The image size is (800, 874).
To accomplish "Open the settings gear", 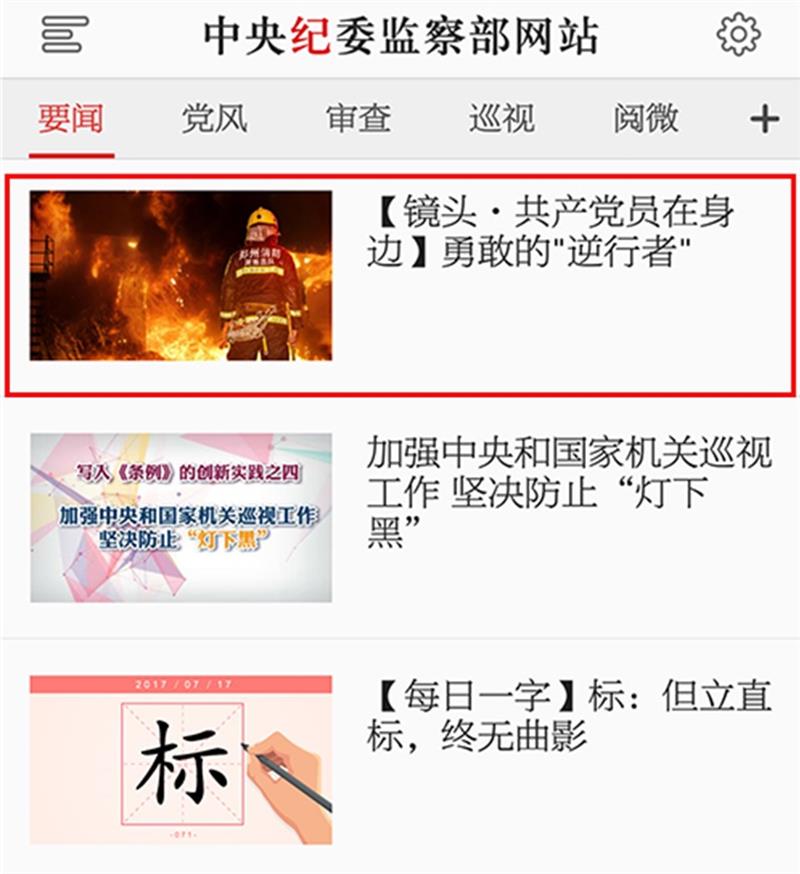I will (738, 36).
